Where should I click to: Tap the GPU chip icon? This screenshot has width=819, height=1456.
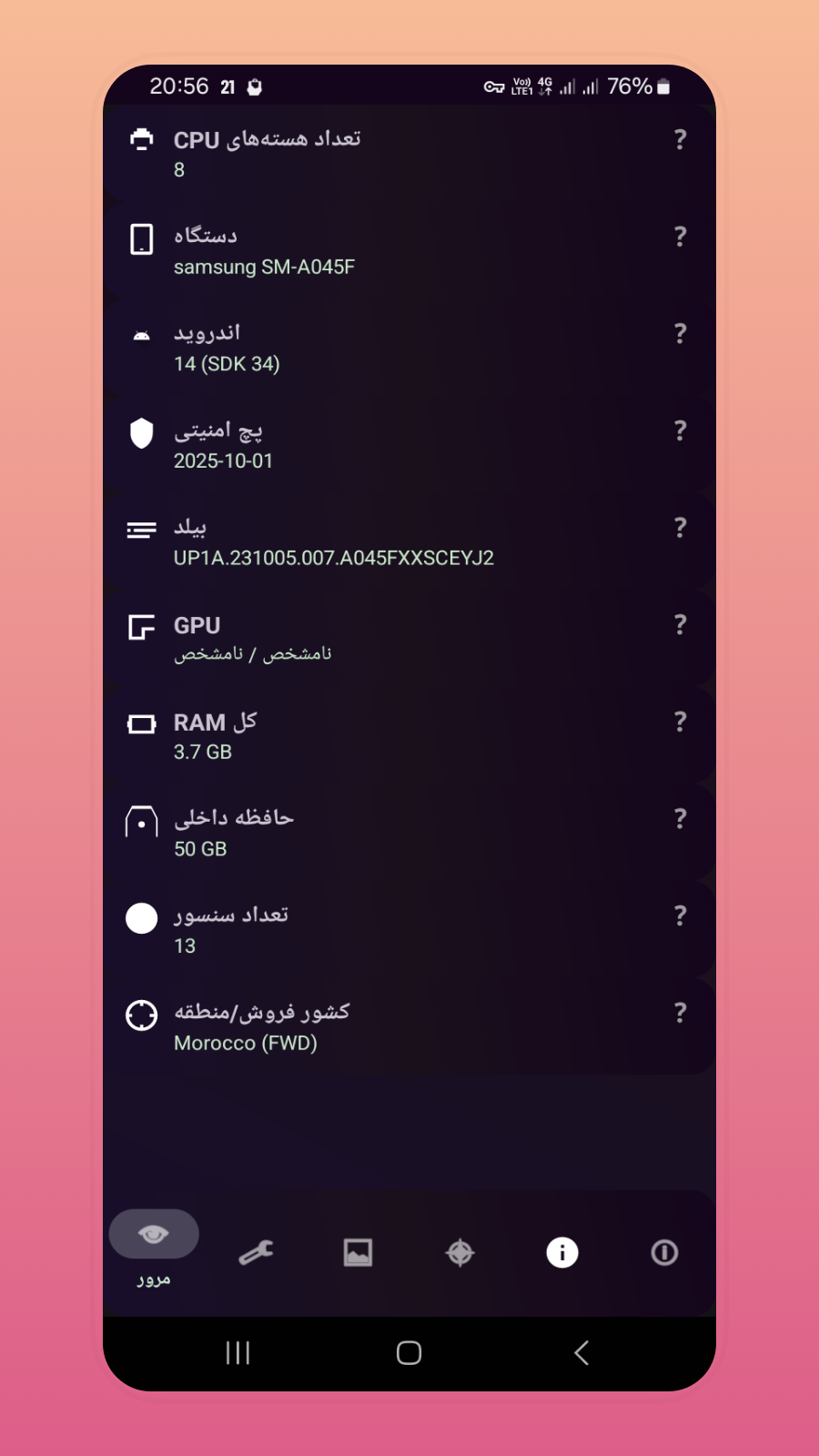(x=142, y=626)
